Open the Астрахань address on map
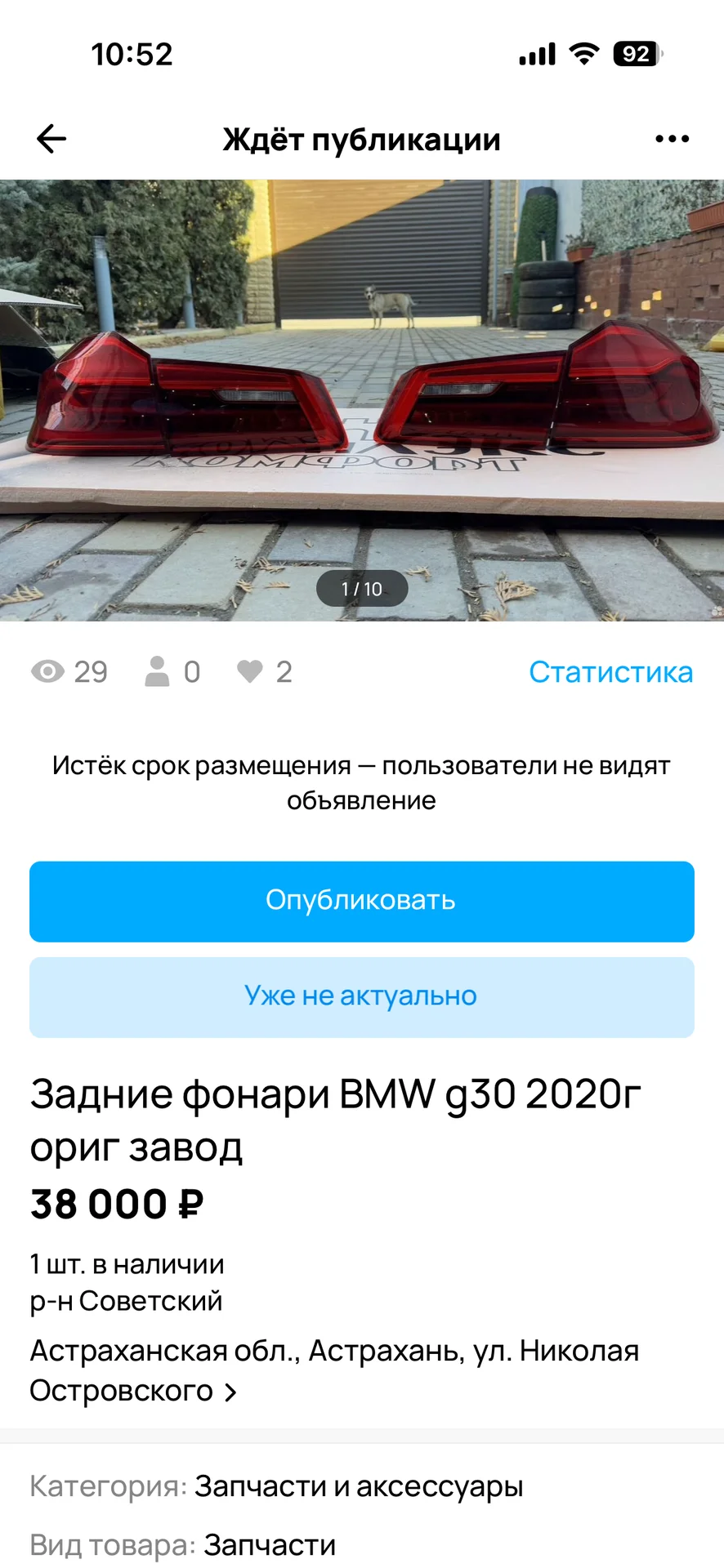The width and height of the screenshot is (724, 1568). coord(334,1370)
